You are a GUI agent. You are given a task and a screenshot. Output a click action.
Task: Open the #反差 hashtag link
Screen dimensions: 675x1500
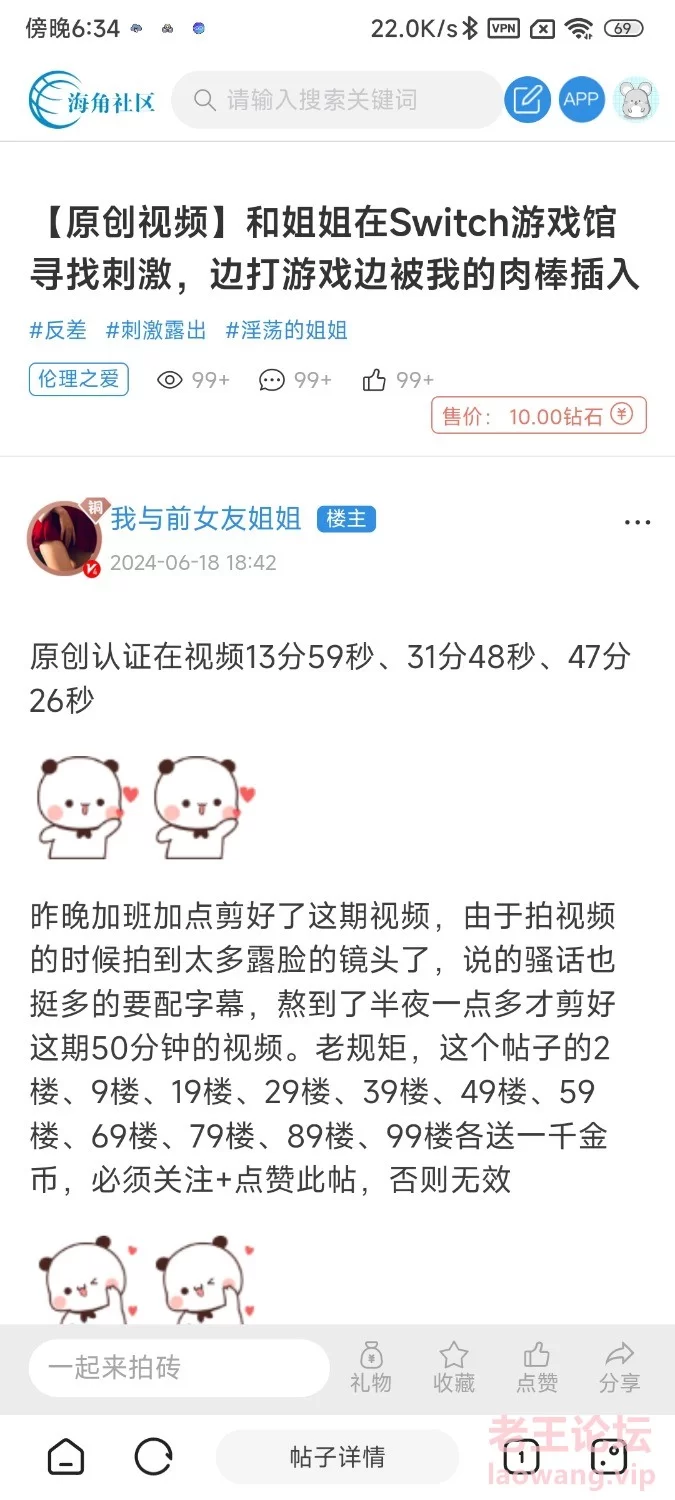[x=59, y=330]
